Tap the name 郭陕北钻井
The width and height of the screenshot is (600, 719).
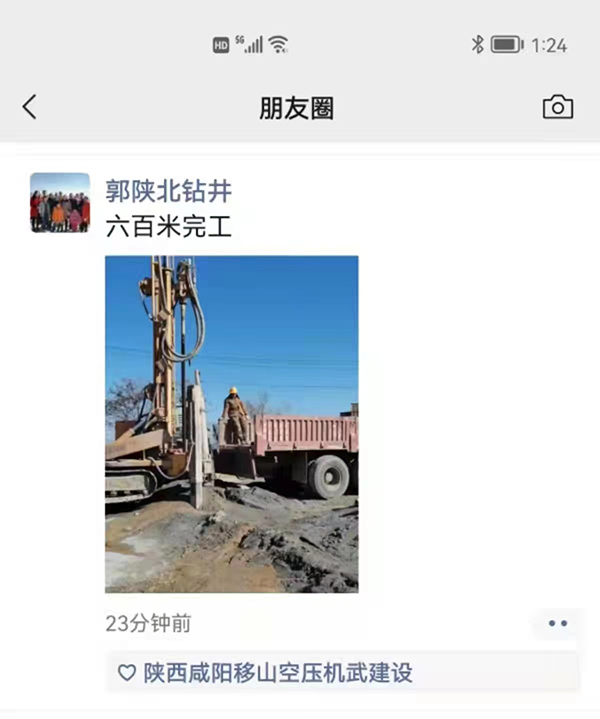(x=168, y=191)
